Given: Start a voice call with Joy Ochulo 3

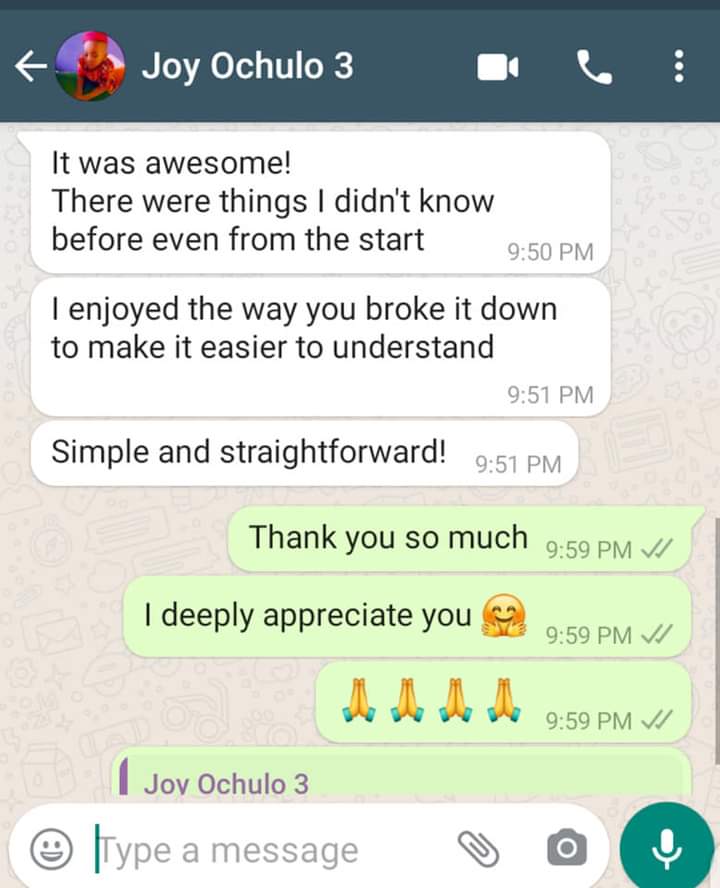Looking at the screenshot, I should click(x=595, y=68).
